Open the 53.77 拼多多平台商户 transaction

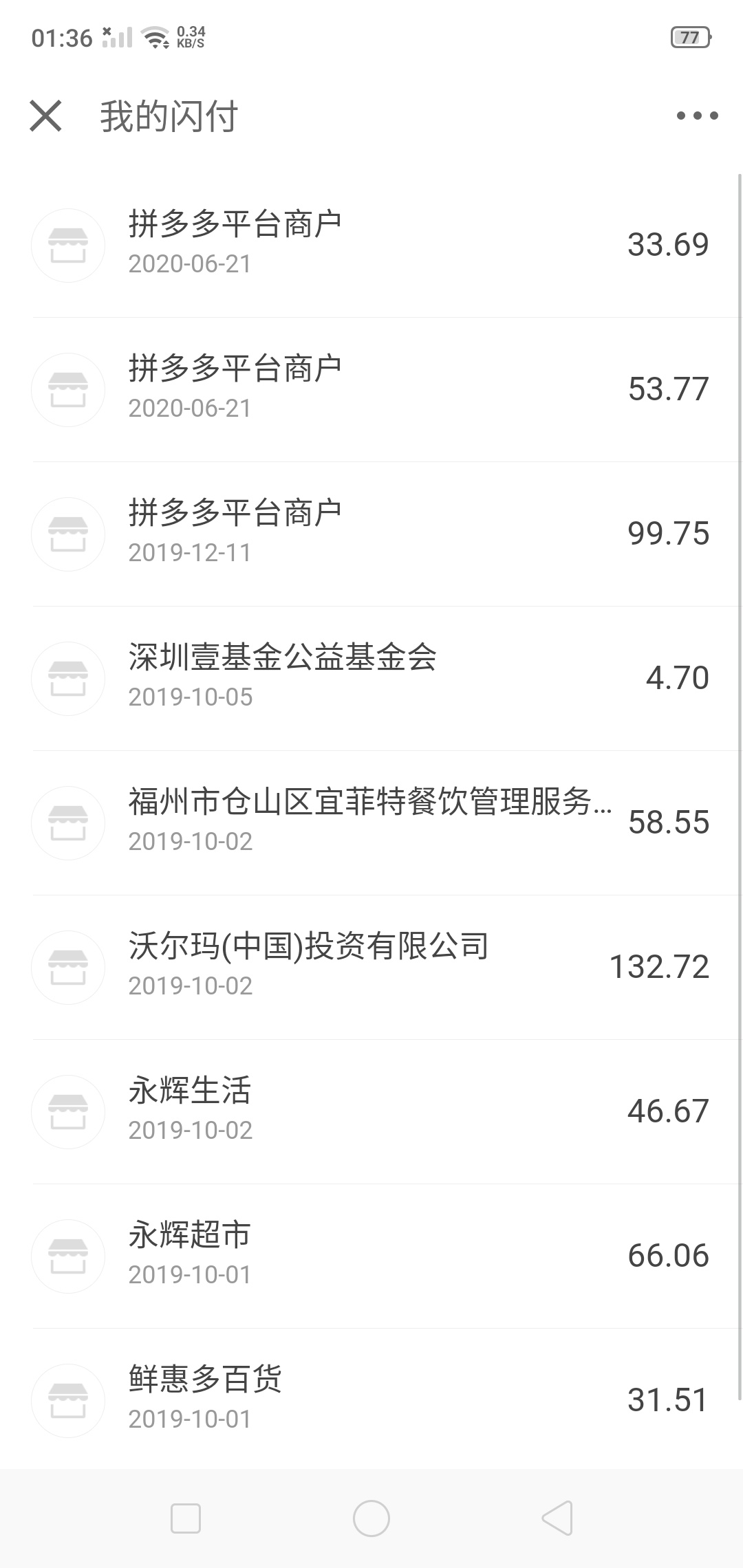(371, 390)
